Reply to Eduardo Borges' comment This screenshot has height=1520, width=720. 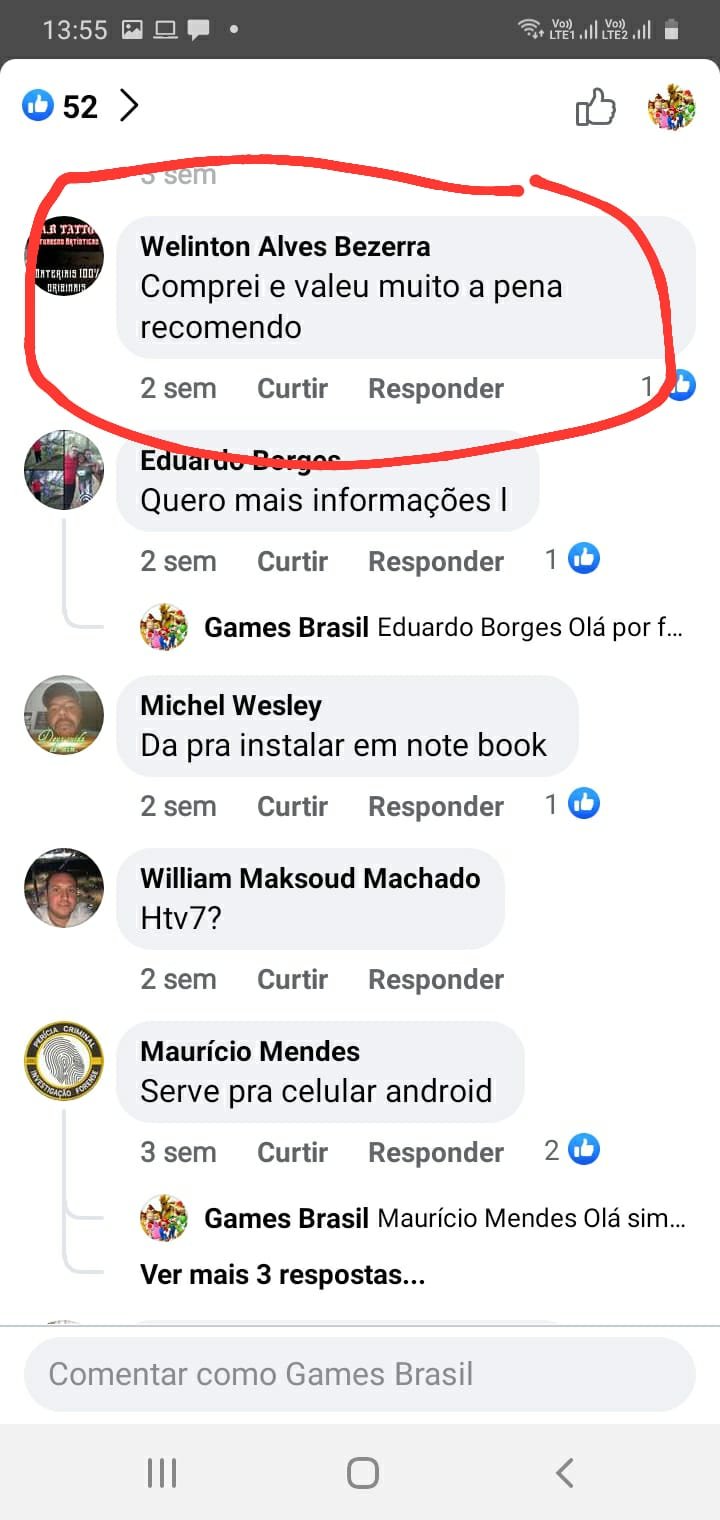435,561
